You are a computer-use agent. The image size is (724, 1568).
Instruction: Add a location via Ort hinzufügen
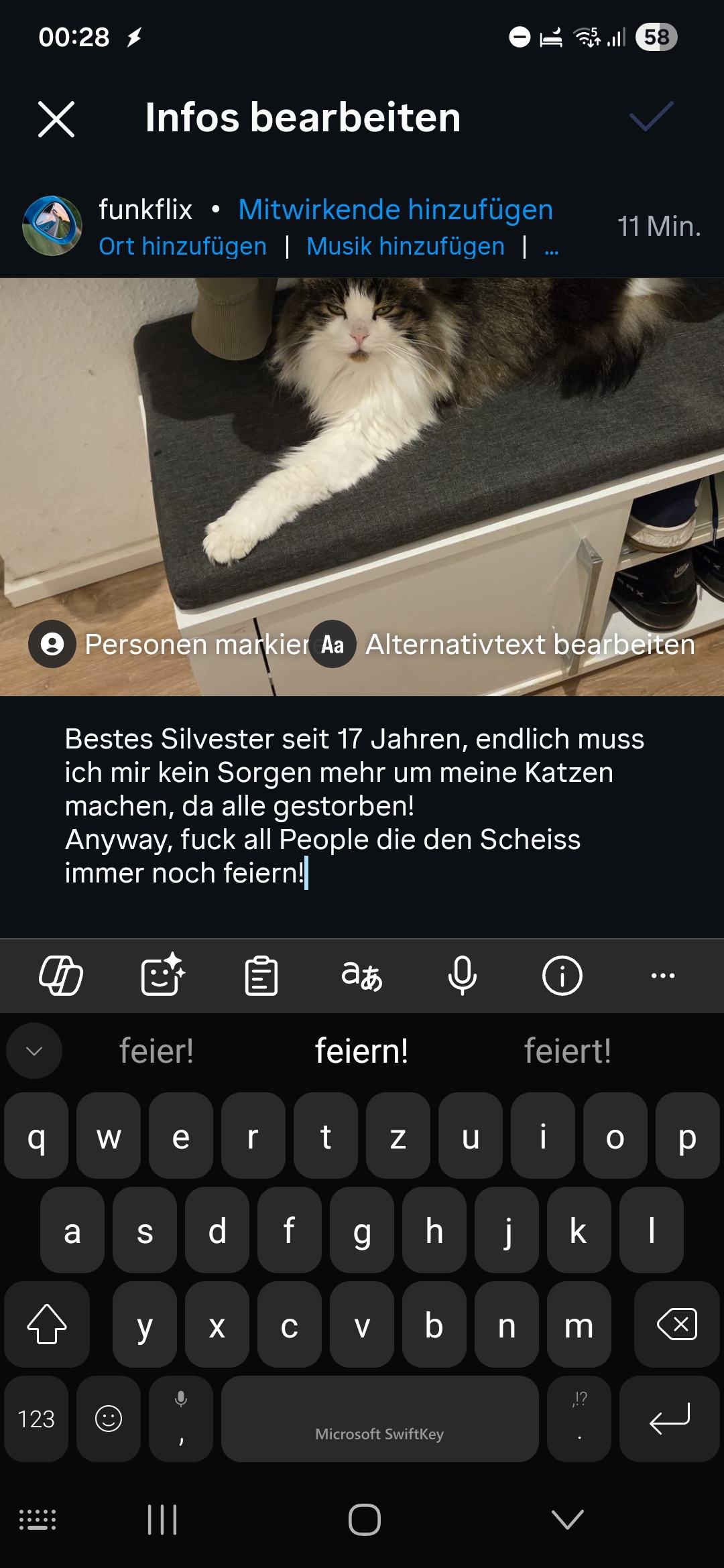click(x=182, y=246)
